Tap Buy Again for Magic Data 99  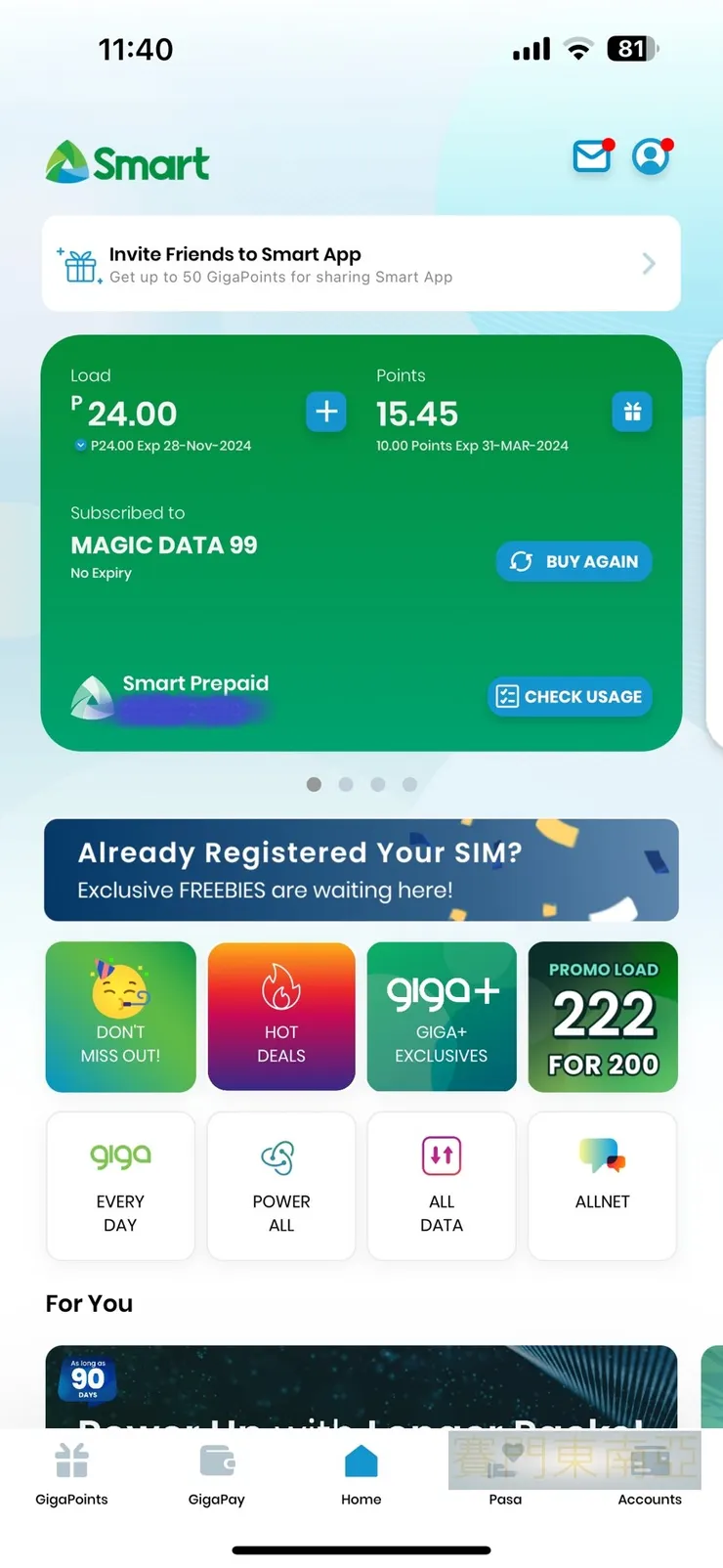click(574, 561)
